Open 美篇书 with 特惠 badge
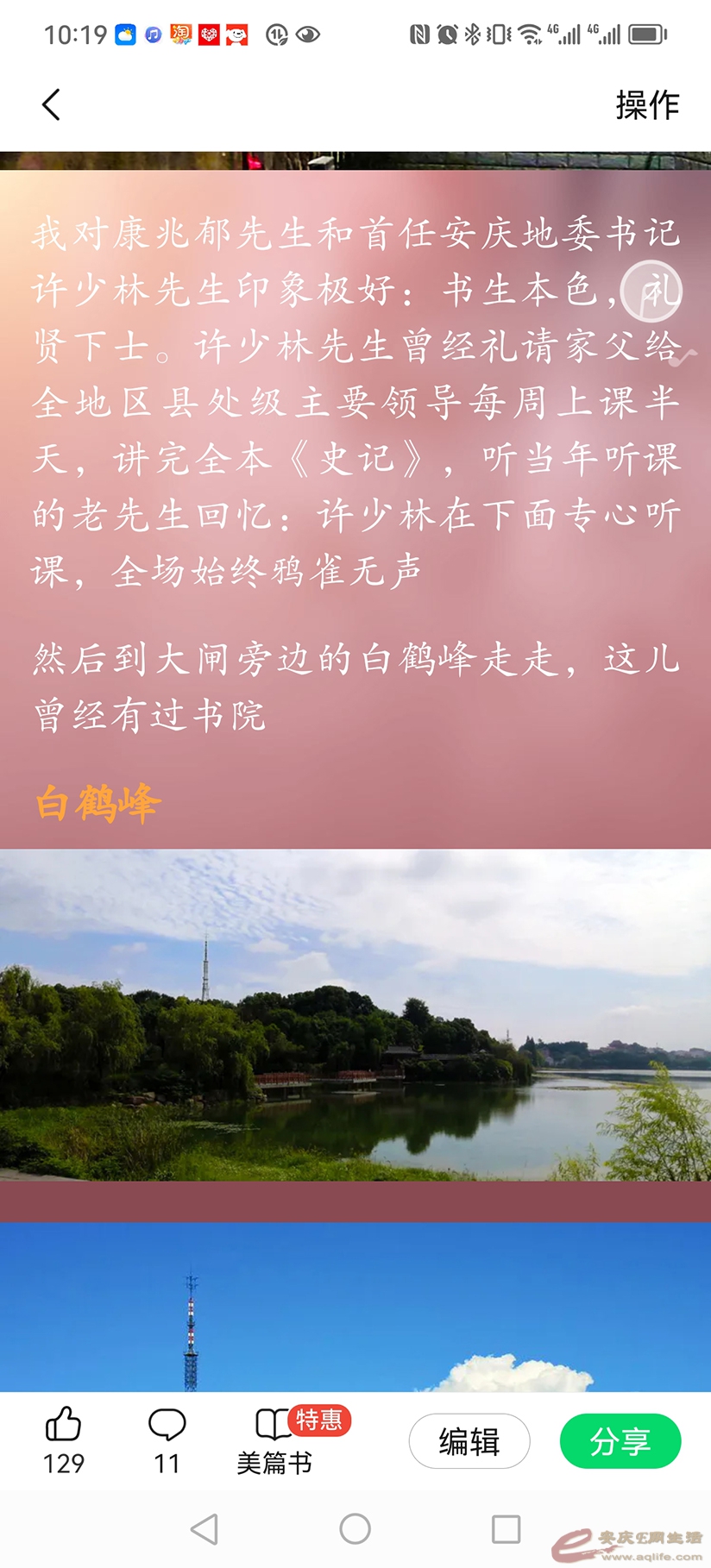711x1568 pixels. point(276,1439)
